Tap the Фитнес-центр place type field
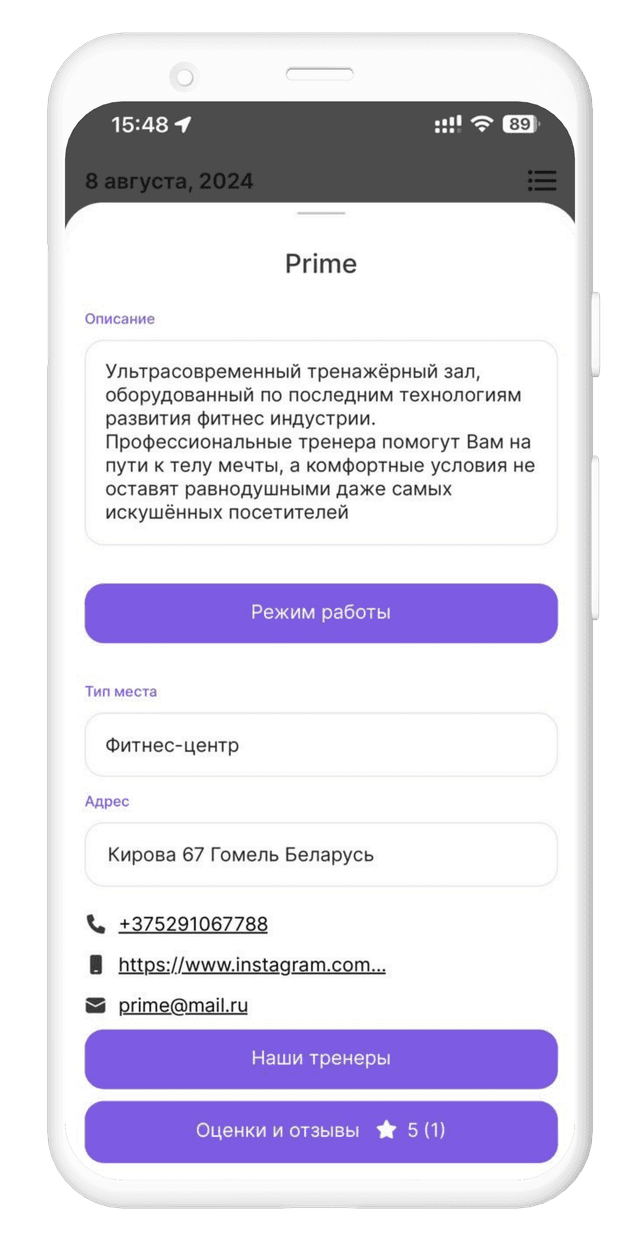The image size is (640, 1259). [x=321, y=745]
